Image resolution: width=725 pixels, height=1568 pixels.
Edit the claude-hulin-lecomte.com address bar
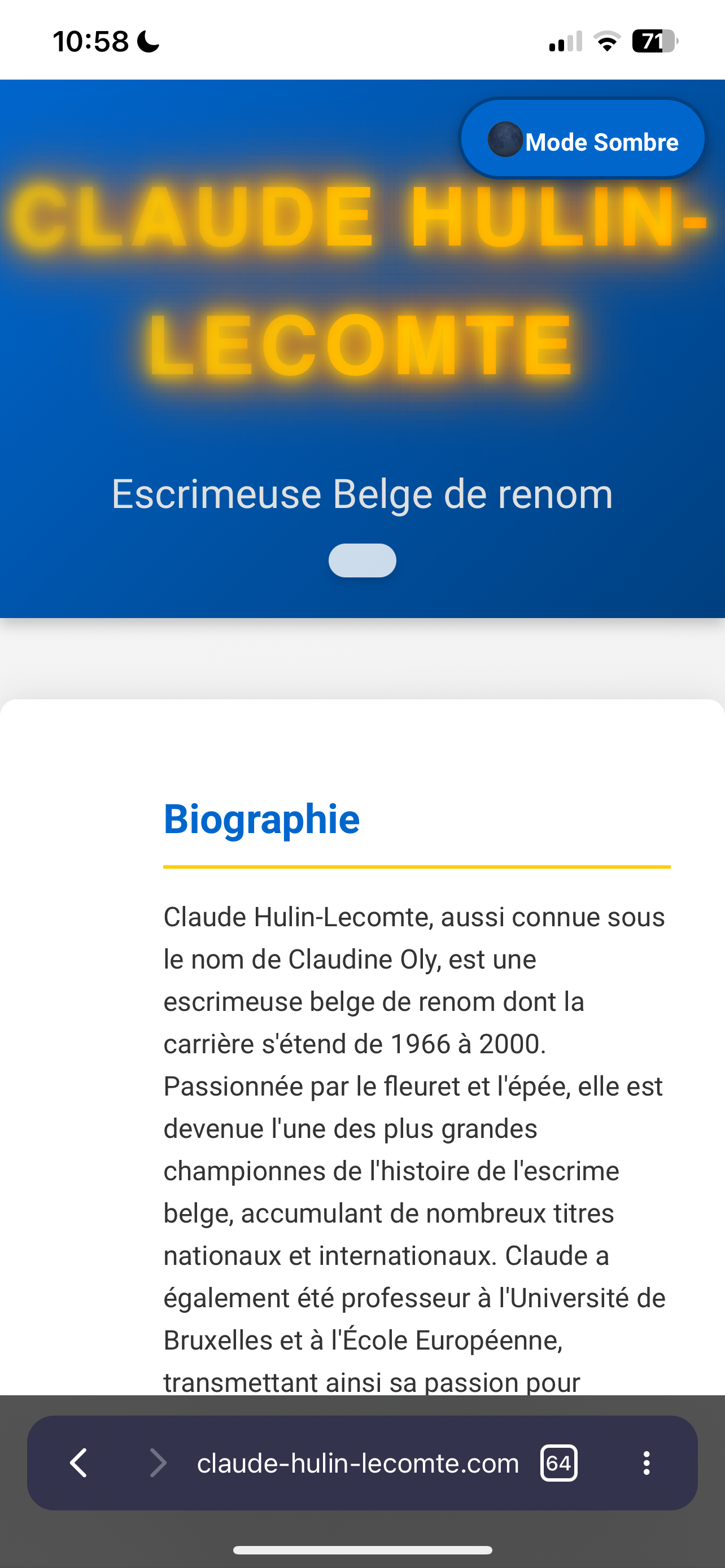point(358,1462)
